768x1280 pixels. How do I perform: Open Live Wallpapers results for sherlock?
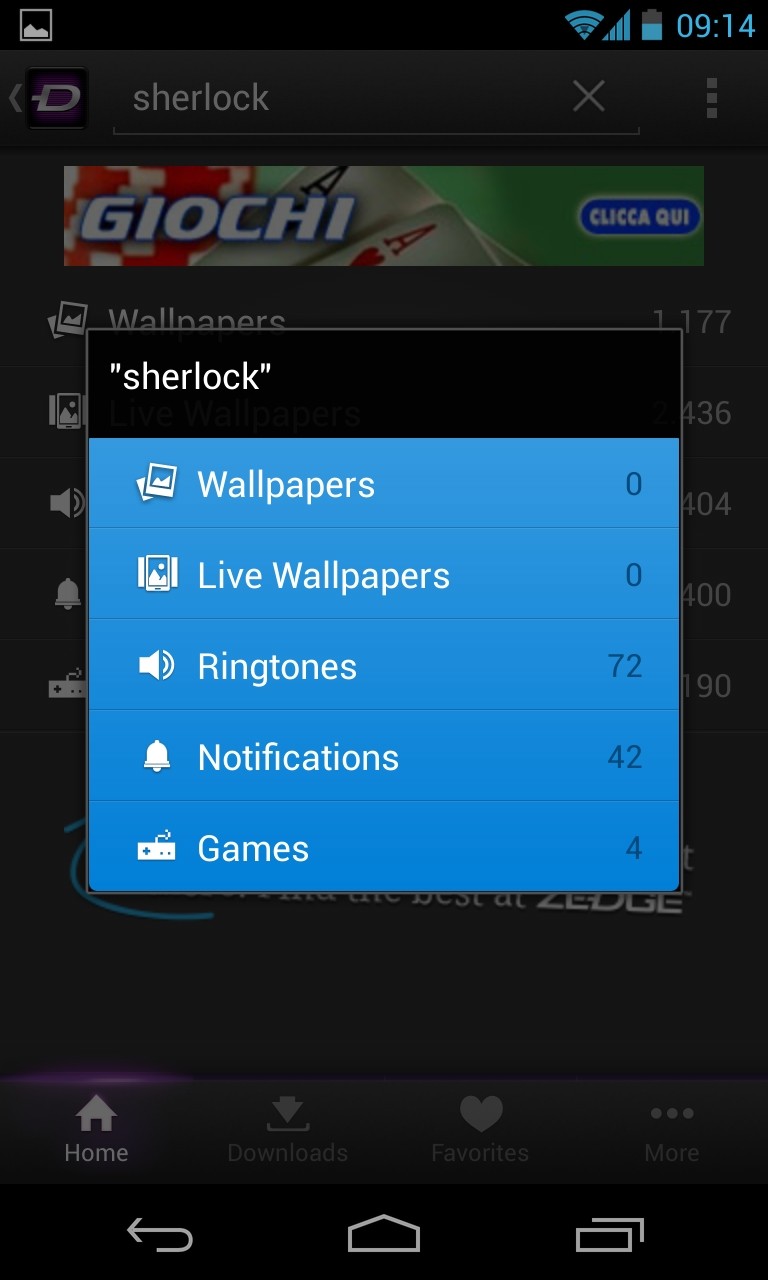coord(384,575)
